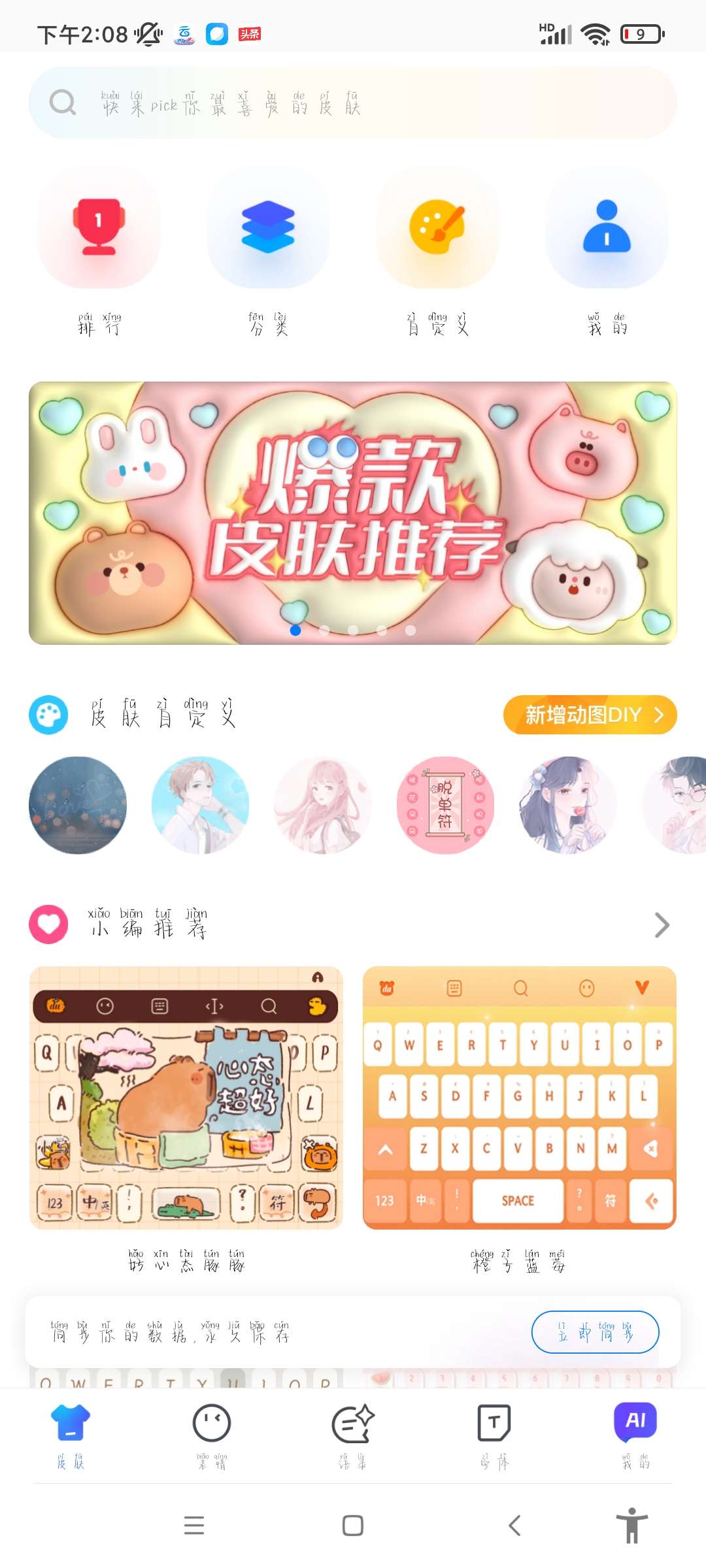Expand the 小编推荐 section arrow
This screenshot has width=706, height=1568.
662,924
